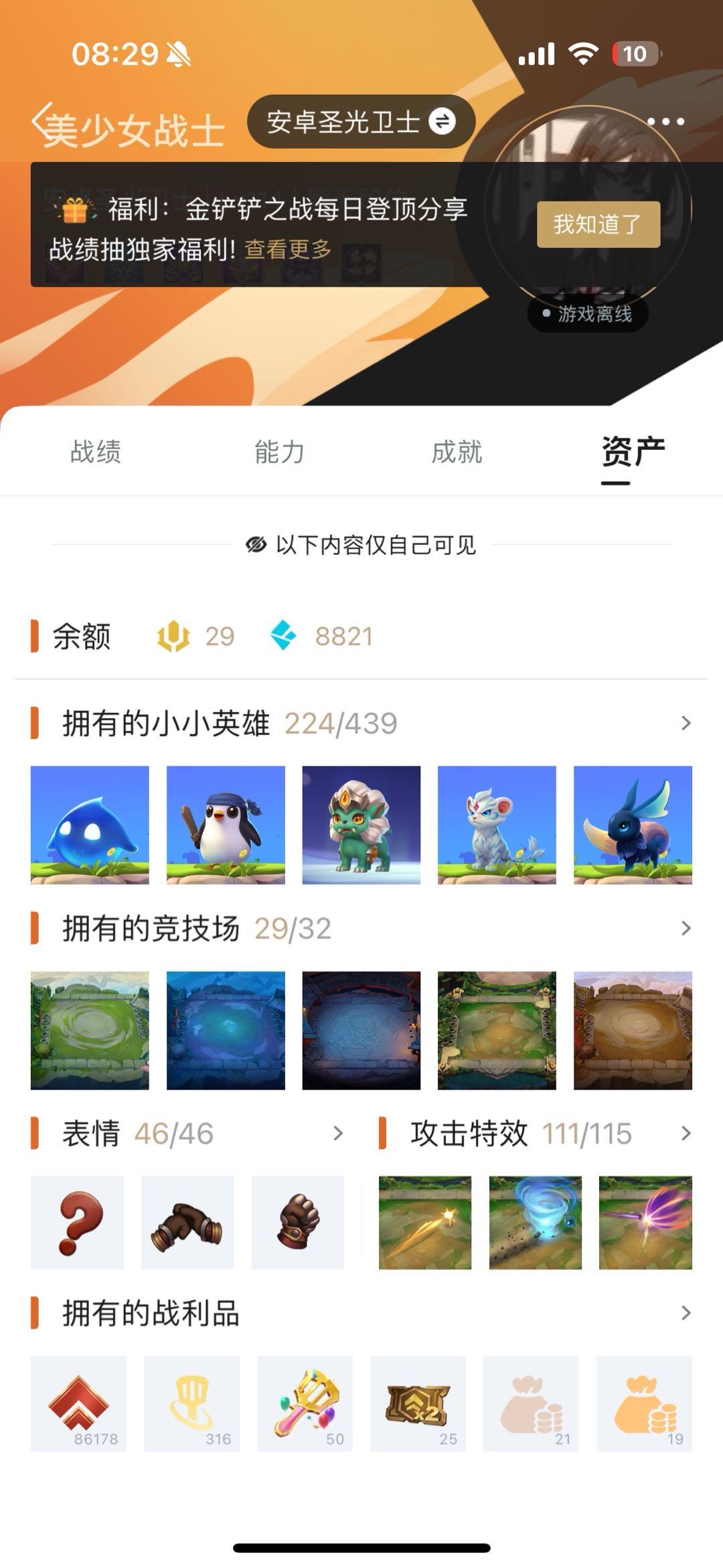Show all 攻击特效 effects
Screen dimensions: 723x1568
click(x=686, y=1133)
